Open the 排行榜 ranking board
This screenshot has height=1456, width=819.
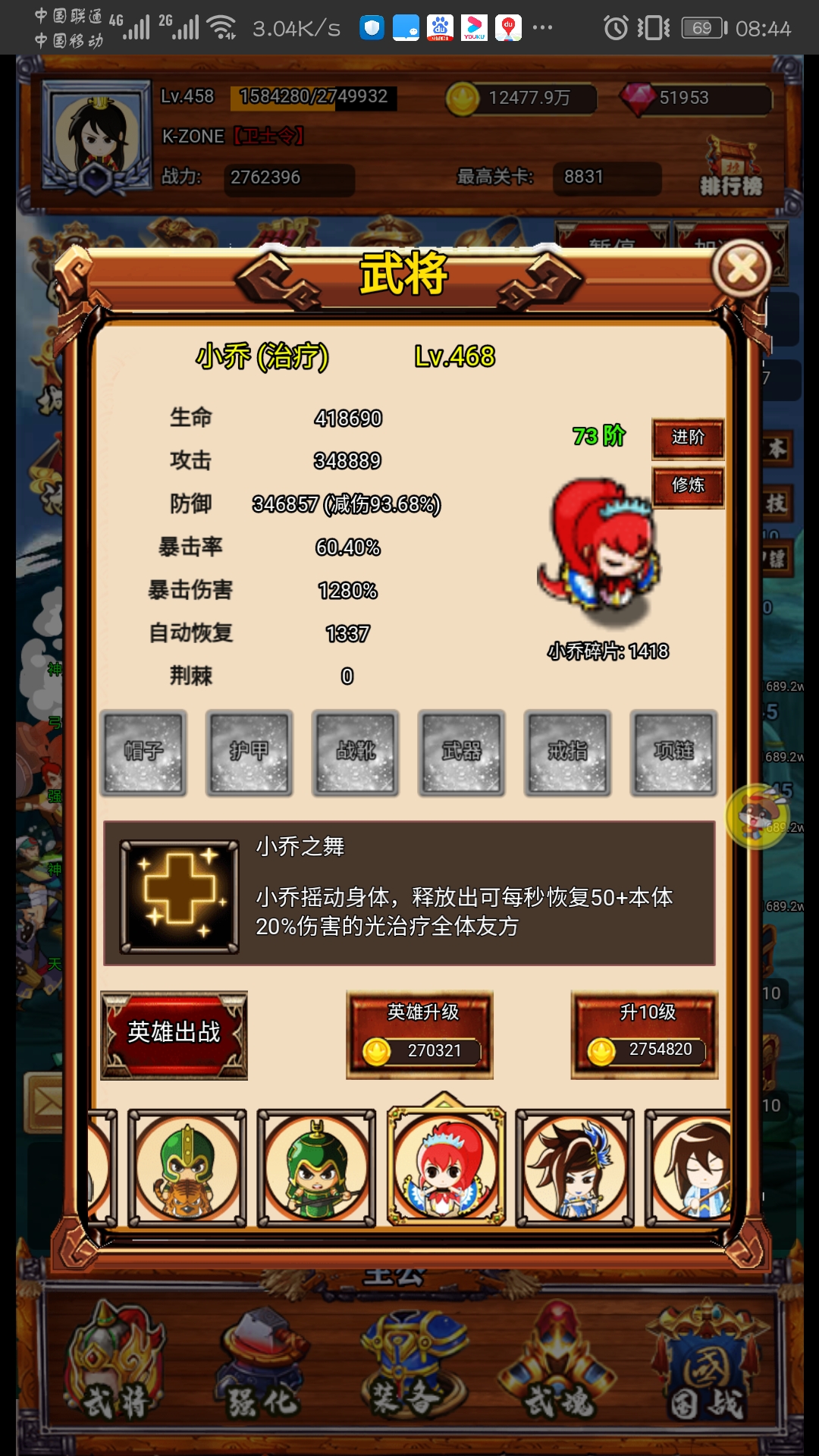730,168
